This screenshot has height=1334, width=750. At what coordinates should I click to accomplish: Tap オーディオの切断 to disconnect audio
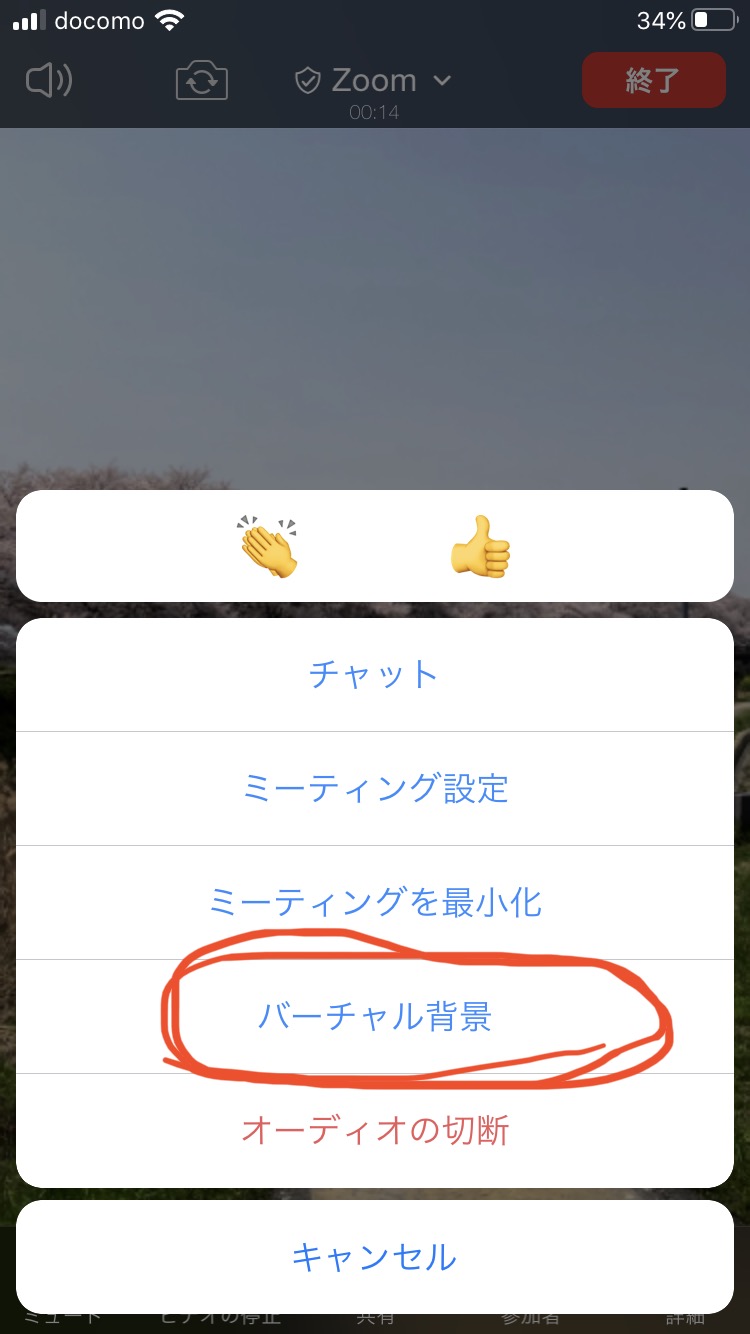(x=375, y=1131)
